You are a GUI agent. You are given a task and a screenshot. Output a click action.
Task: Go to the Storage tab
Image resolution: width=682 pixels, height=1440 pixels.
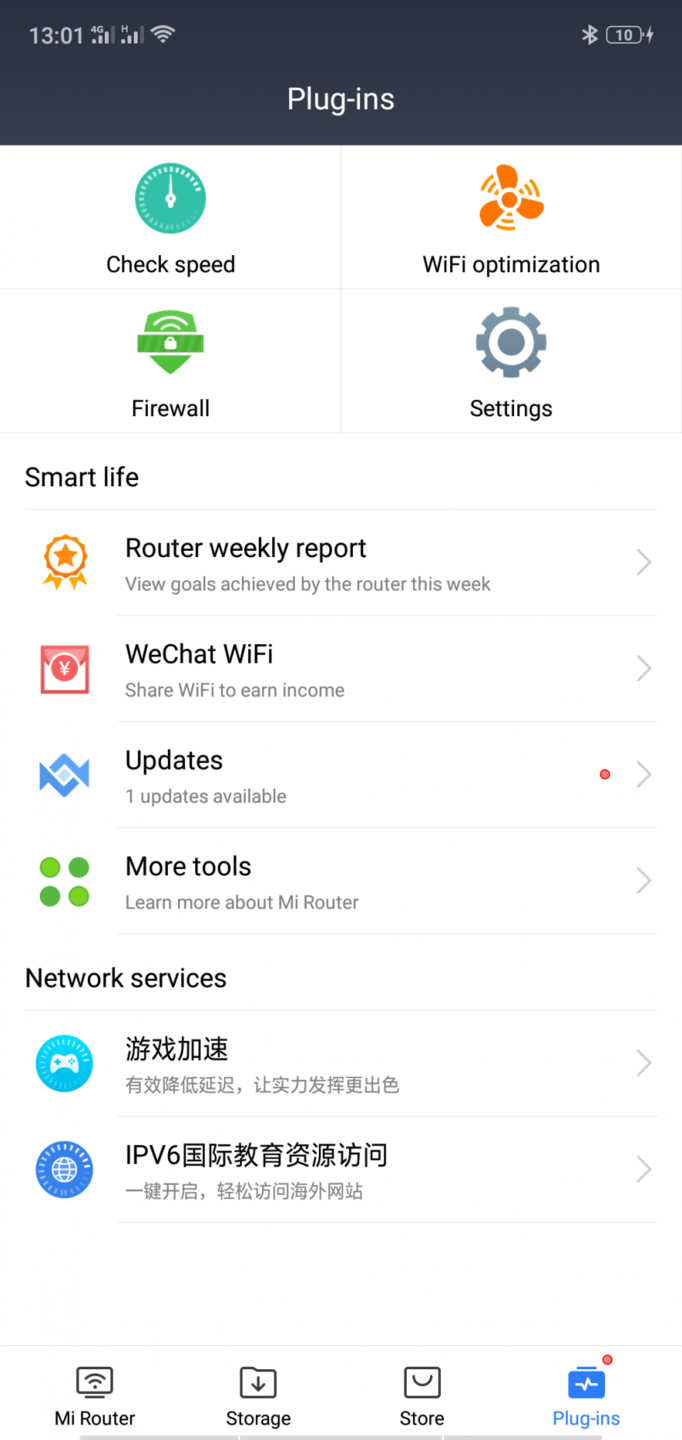(x=258, y=1396)
